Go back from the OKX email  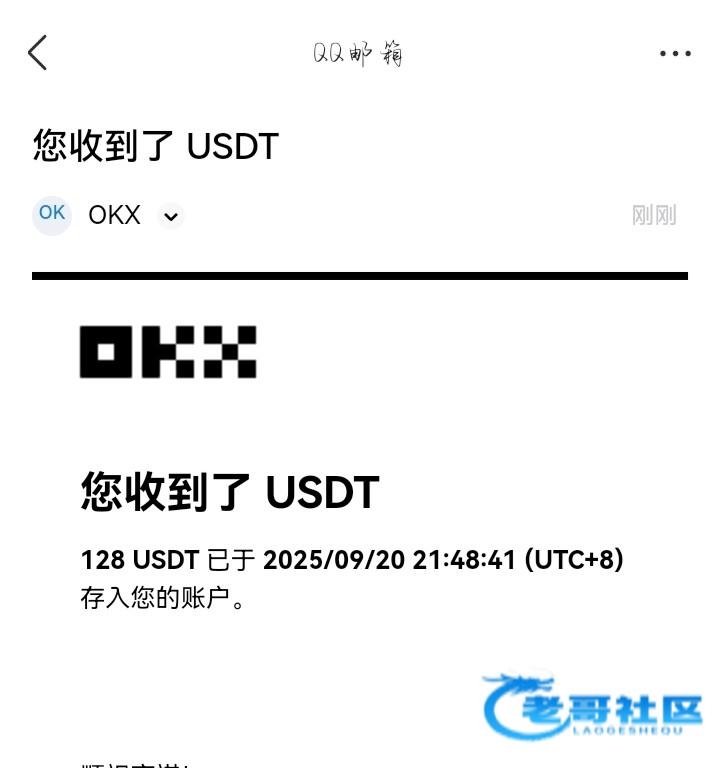pos(37,53)
